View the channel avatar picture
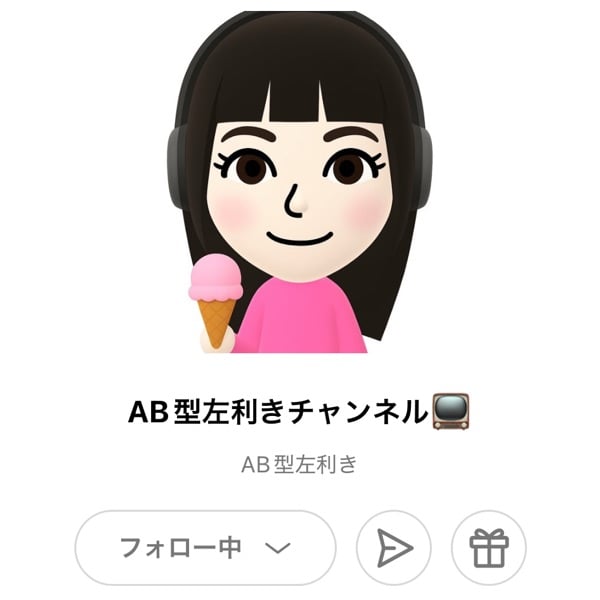600x600 pixels. point(300,185)
